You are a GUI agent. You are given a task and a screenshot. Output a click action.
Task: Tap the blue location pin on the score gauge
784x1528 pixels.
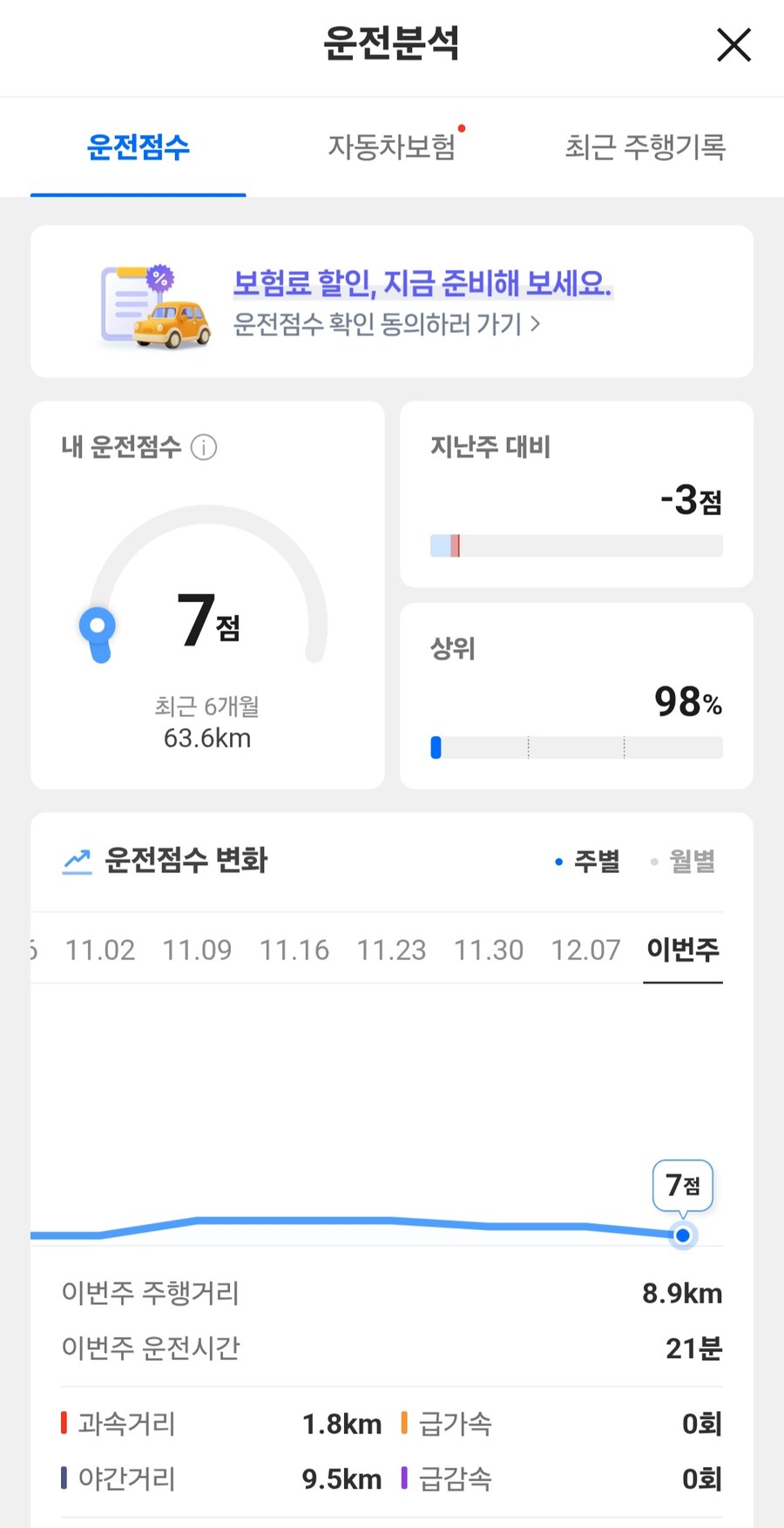click(98, 632)
